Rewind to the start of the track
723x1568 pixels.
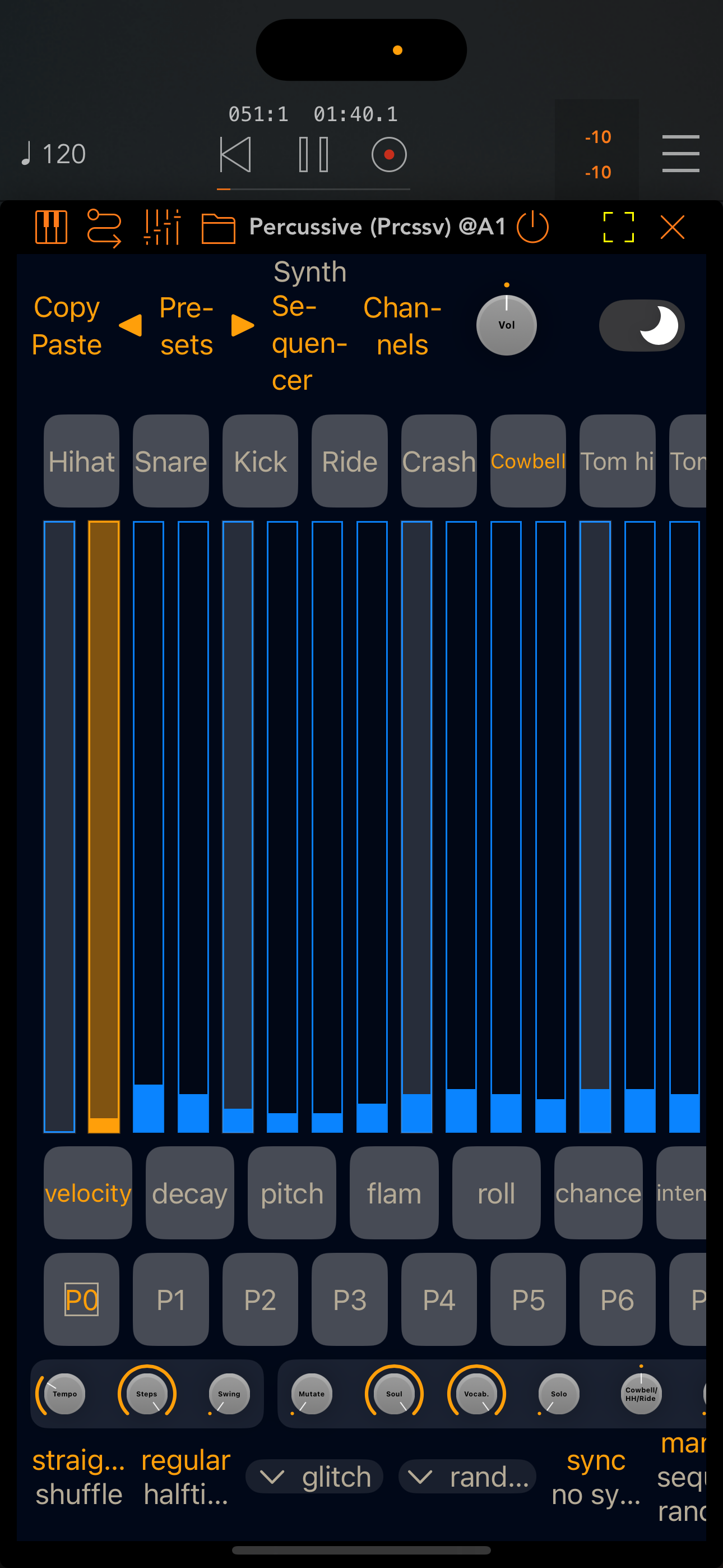click(x=235, y=155)
